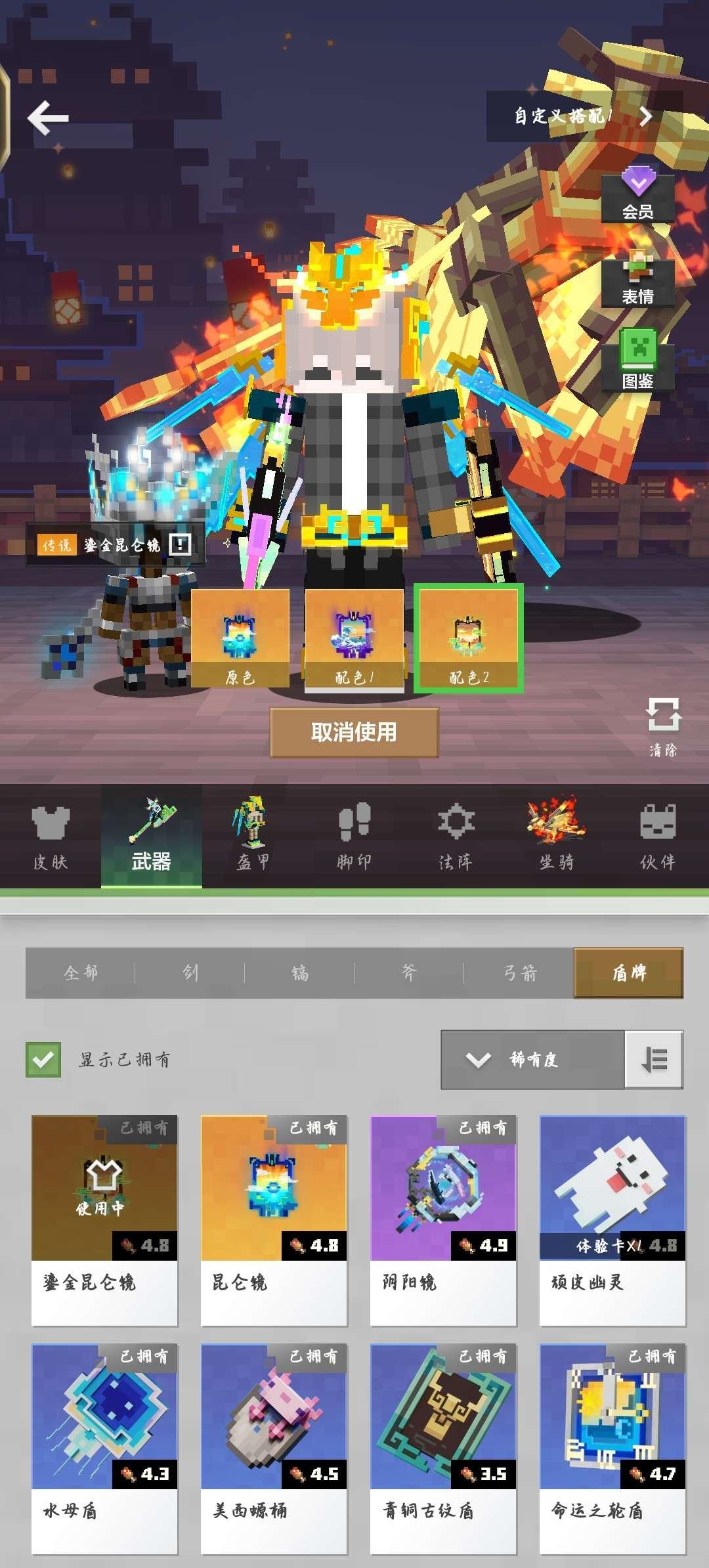The height and width of the screenshot is (1568, 709).
Task: Filter weapons by 剑
Action: (x=190, y=972)
